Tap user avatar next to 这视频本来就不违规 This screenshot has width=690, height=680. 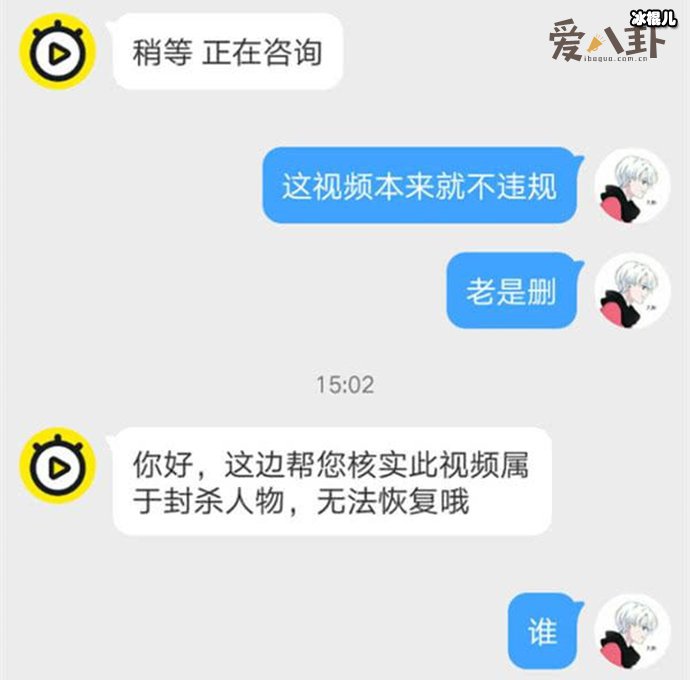click(x=632, y=189)
